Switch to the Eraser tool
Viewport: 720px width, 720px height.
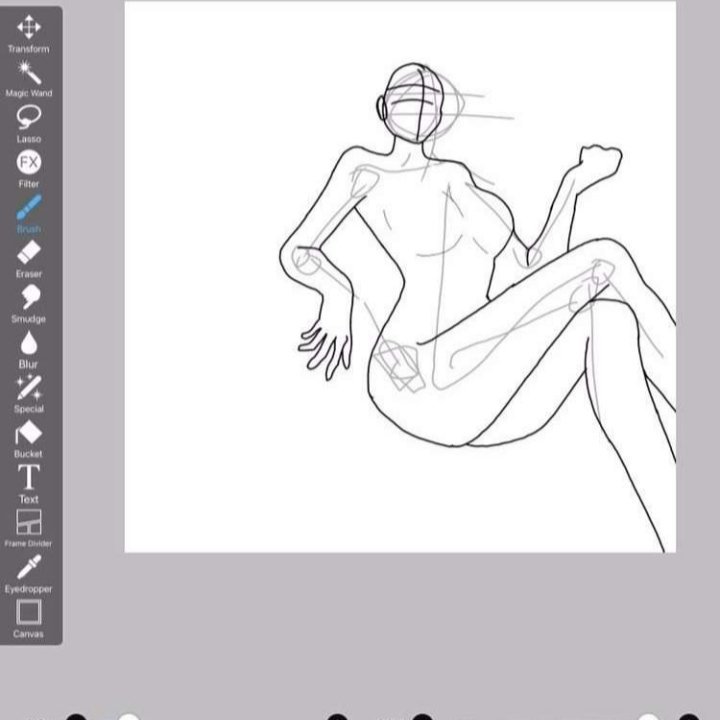coord(29,253)
